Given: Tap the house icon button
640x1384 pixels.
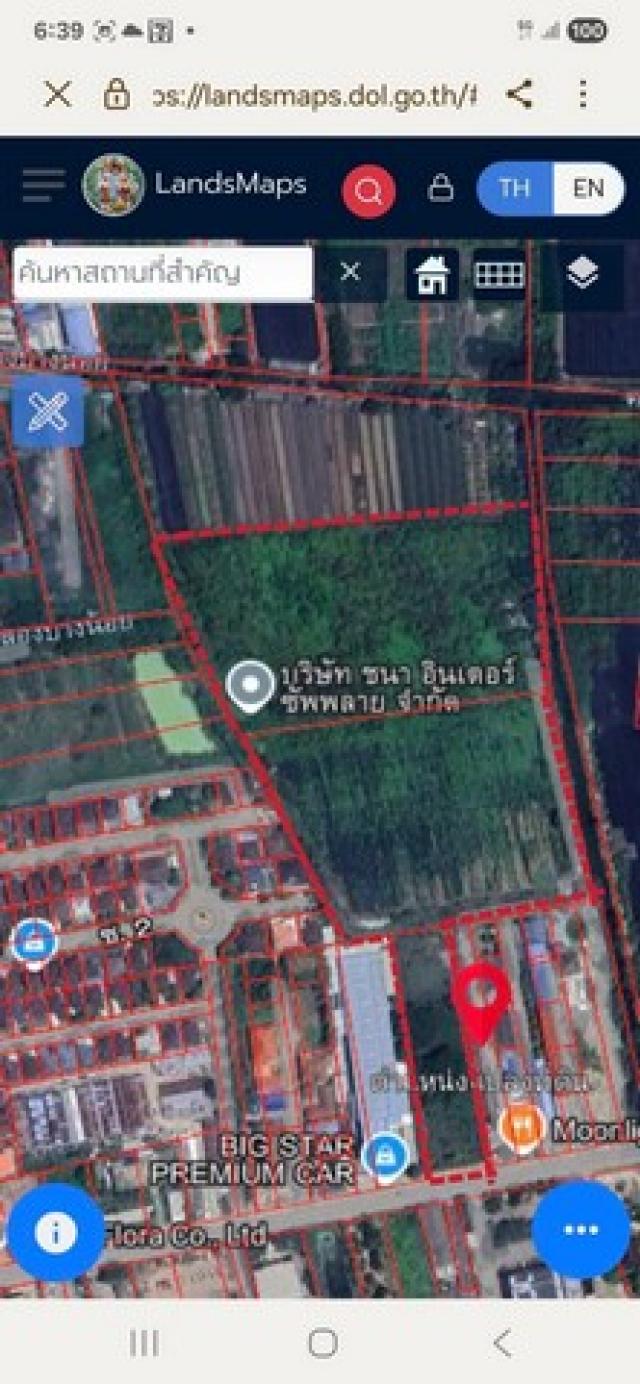Looking at the screenshot, I should (x=433, y=274).
